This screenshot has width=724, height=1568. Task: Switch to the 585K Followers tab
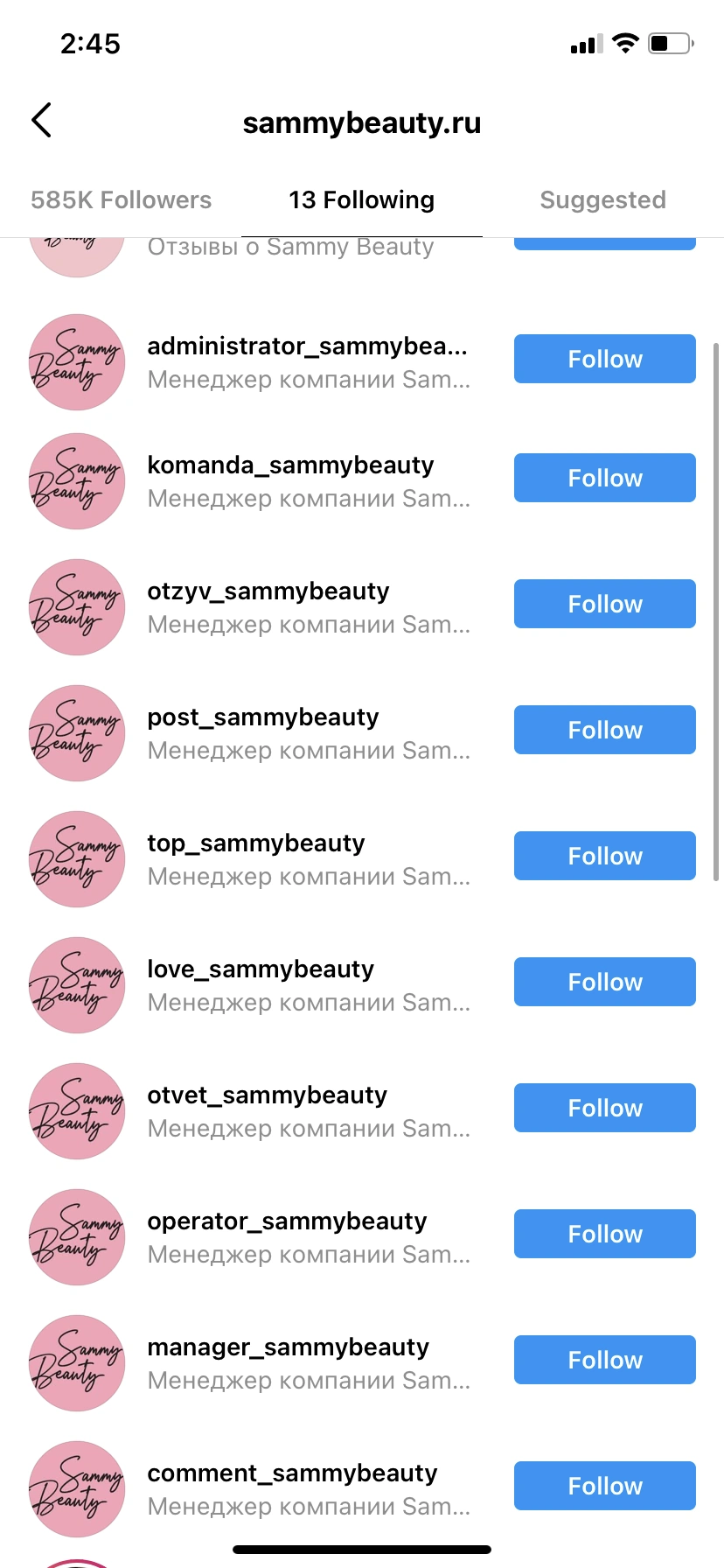click(121, 200)
